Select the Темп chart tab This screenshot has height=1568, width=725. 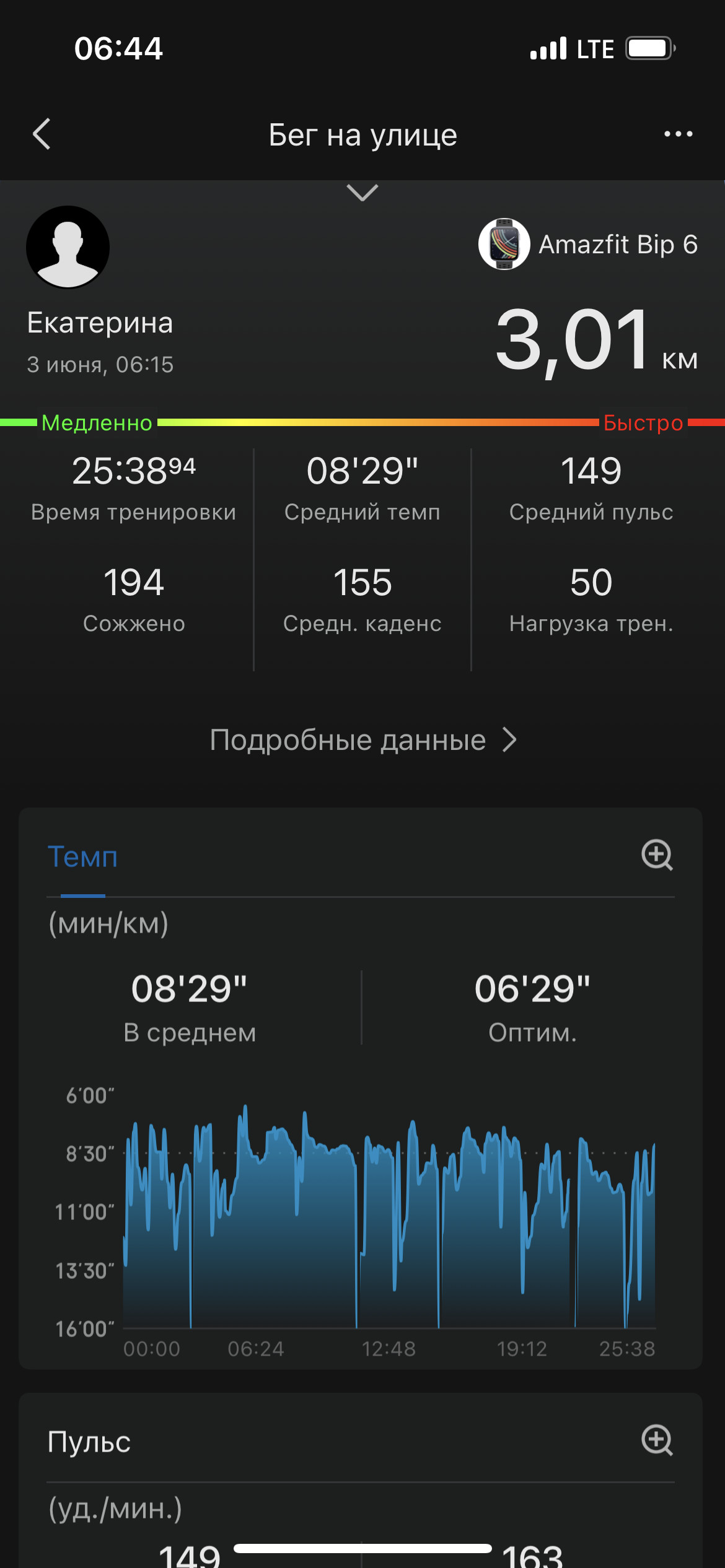pyautogui.click(x=82, y=858)
